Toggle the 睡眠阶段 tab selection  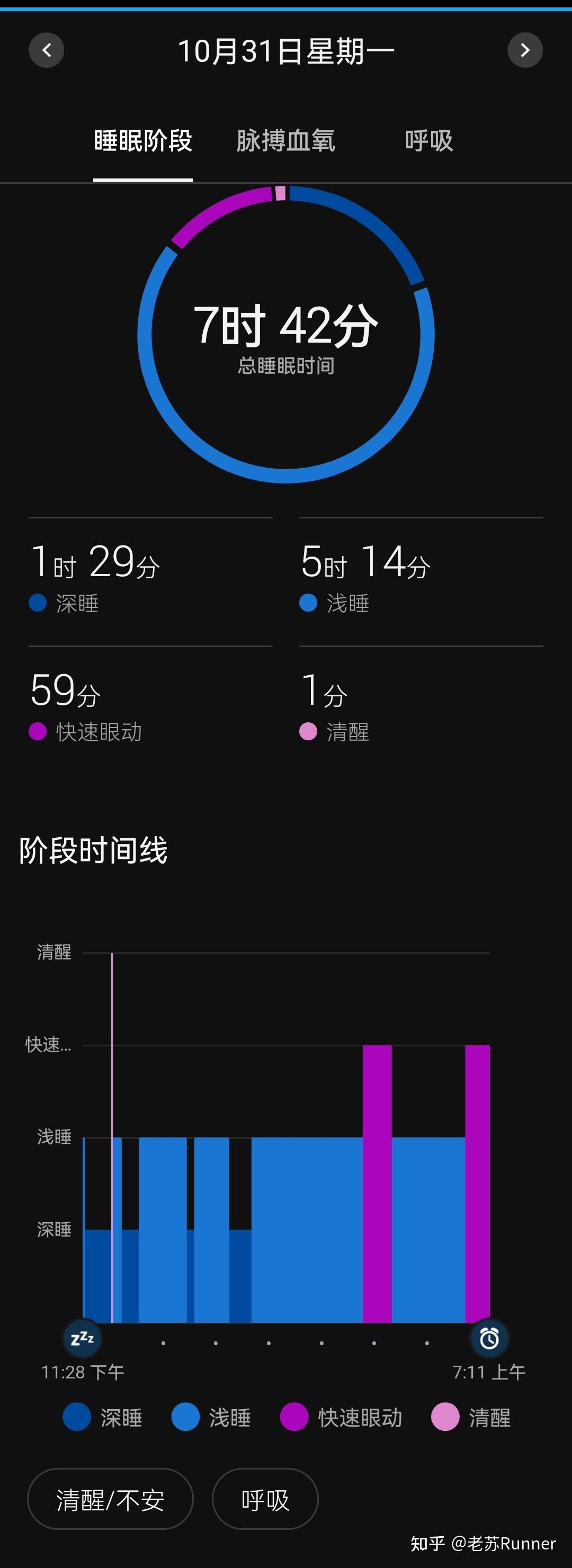tap(143, 141)
